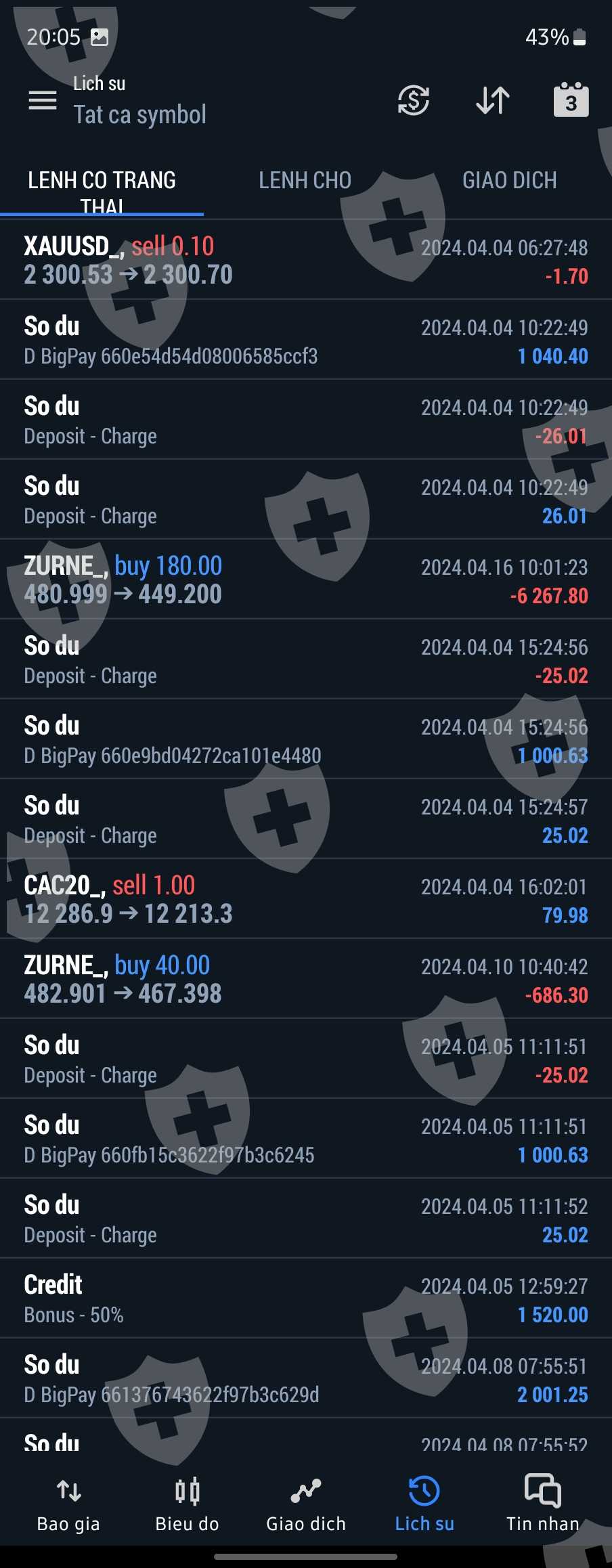
Task: Expand the ZURNE_ buy 180.00 trade
Action: [x=305, y=580]
